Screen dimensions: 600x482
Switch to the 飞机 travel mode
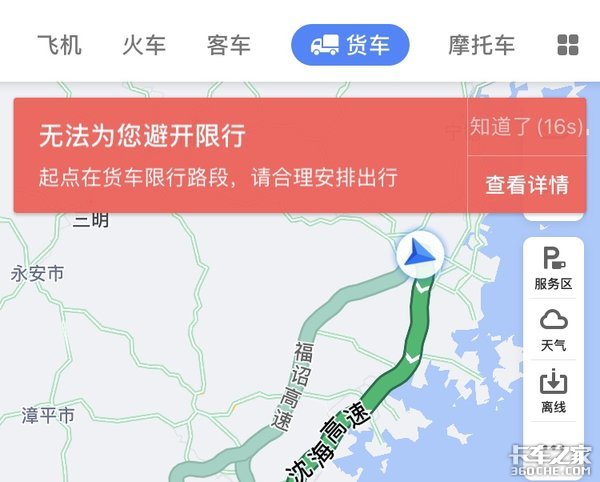(59, 45)
